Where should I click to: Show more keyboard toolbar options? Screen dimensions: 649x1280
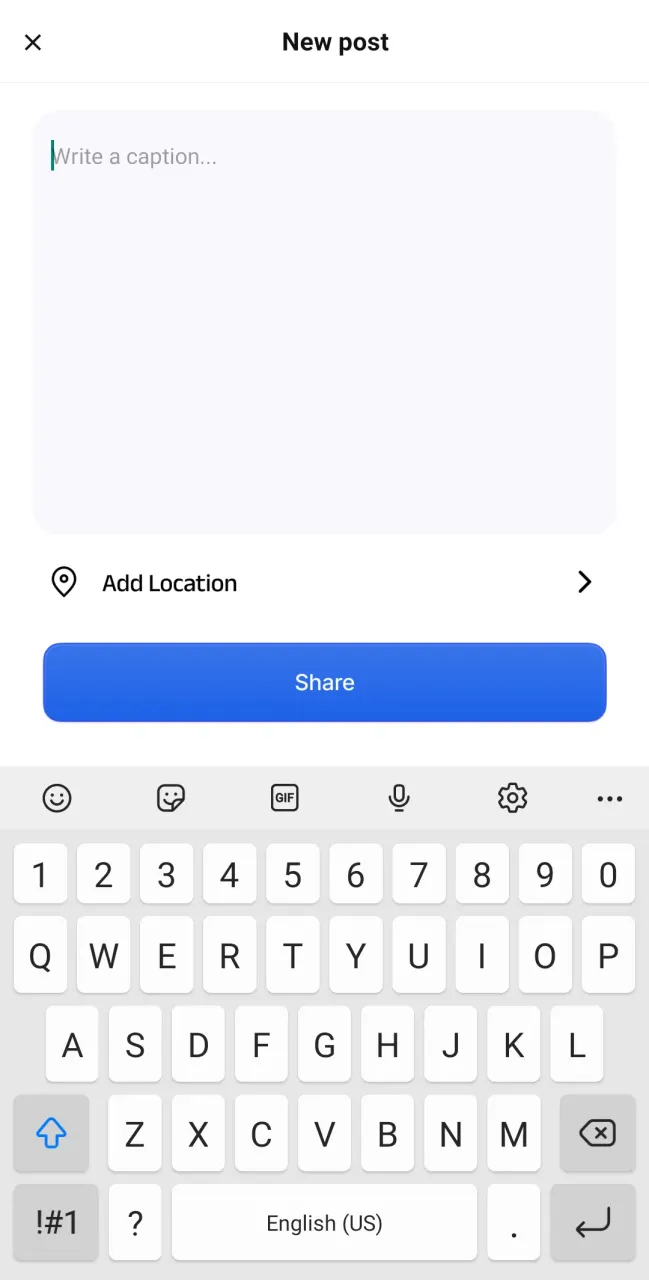point(609,798)
